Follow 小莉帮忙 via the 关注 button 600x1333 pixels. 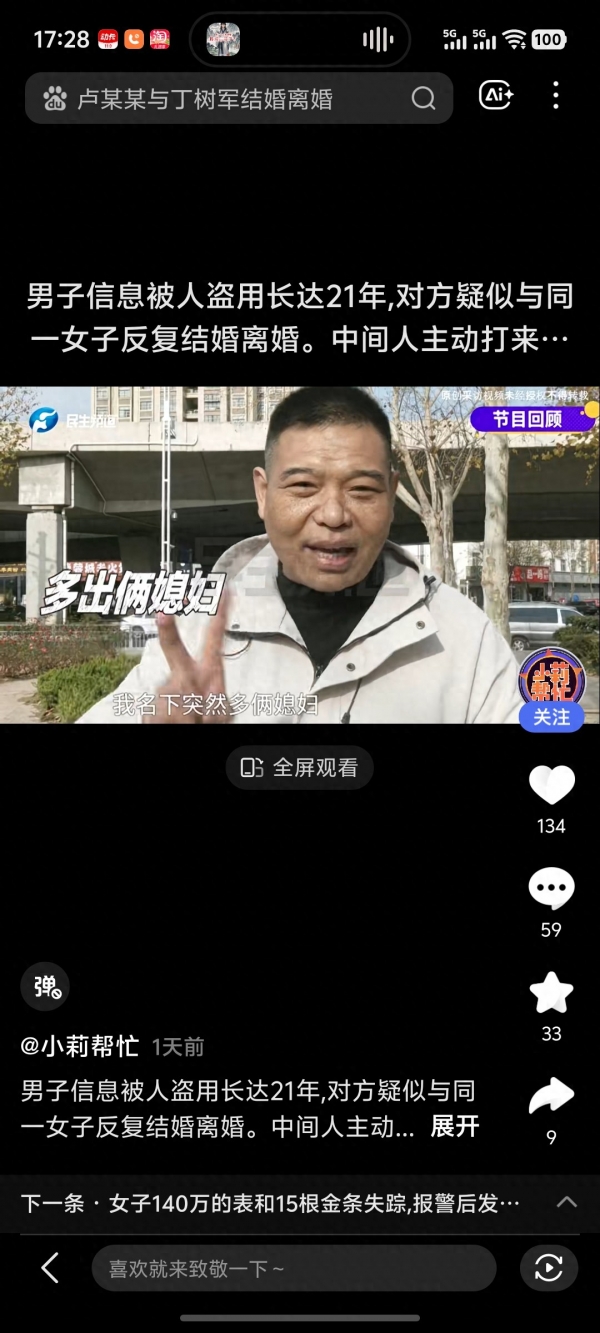click(551, 717)
